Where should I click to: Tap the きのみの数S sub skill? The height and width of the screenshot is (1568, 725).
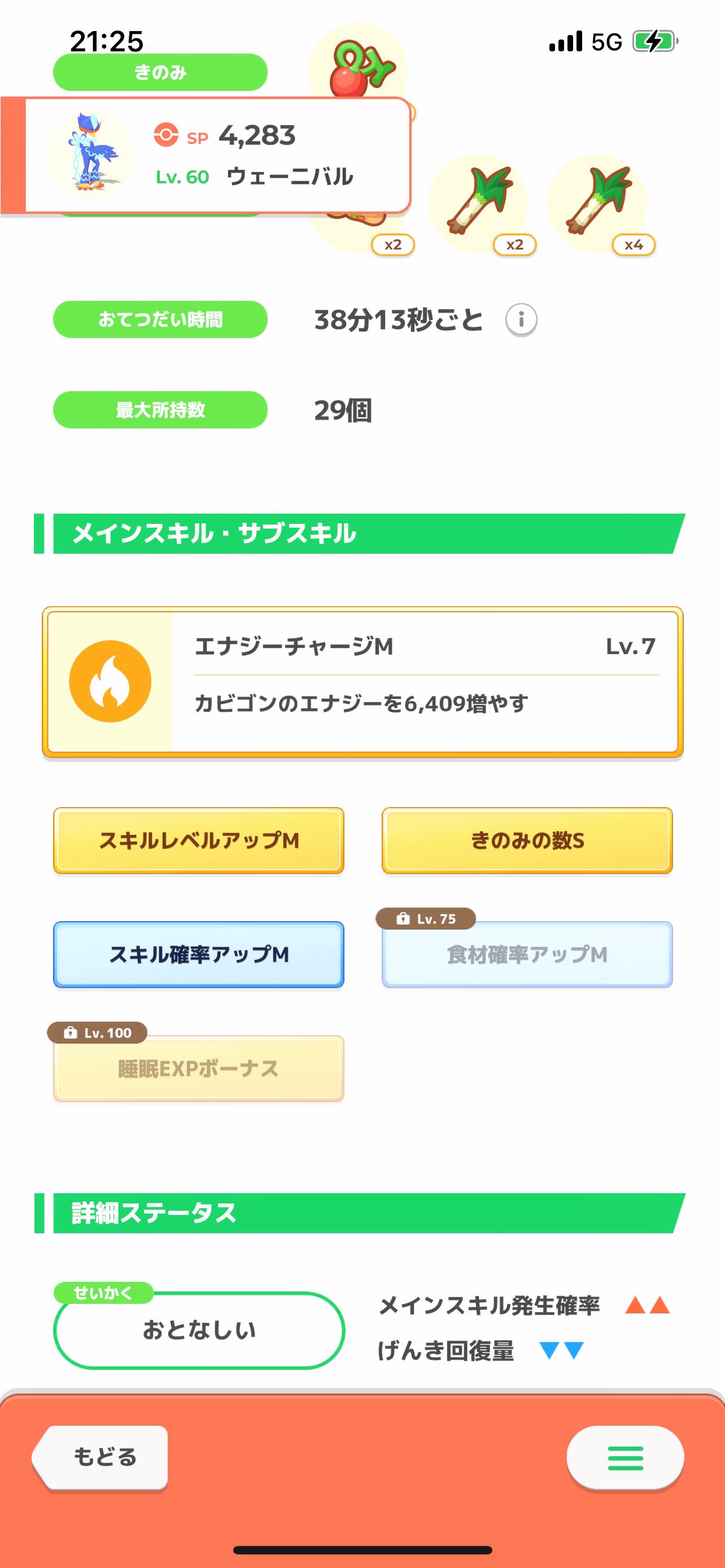(527, 840)
